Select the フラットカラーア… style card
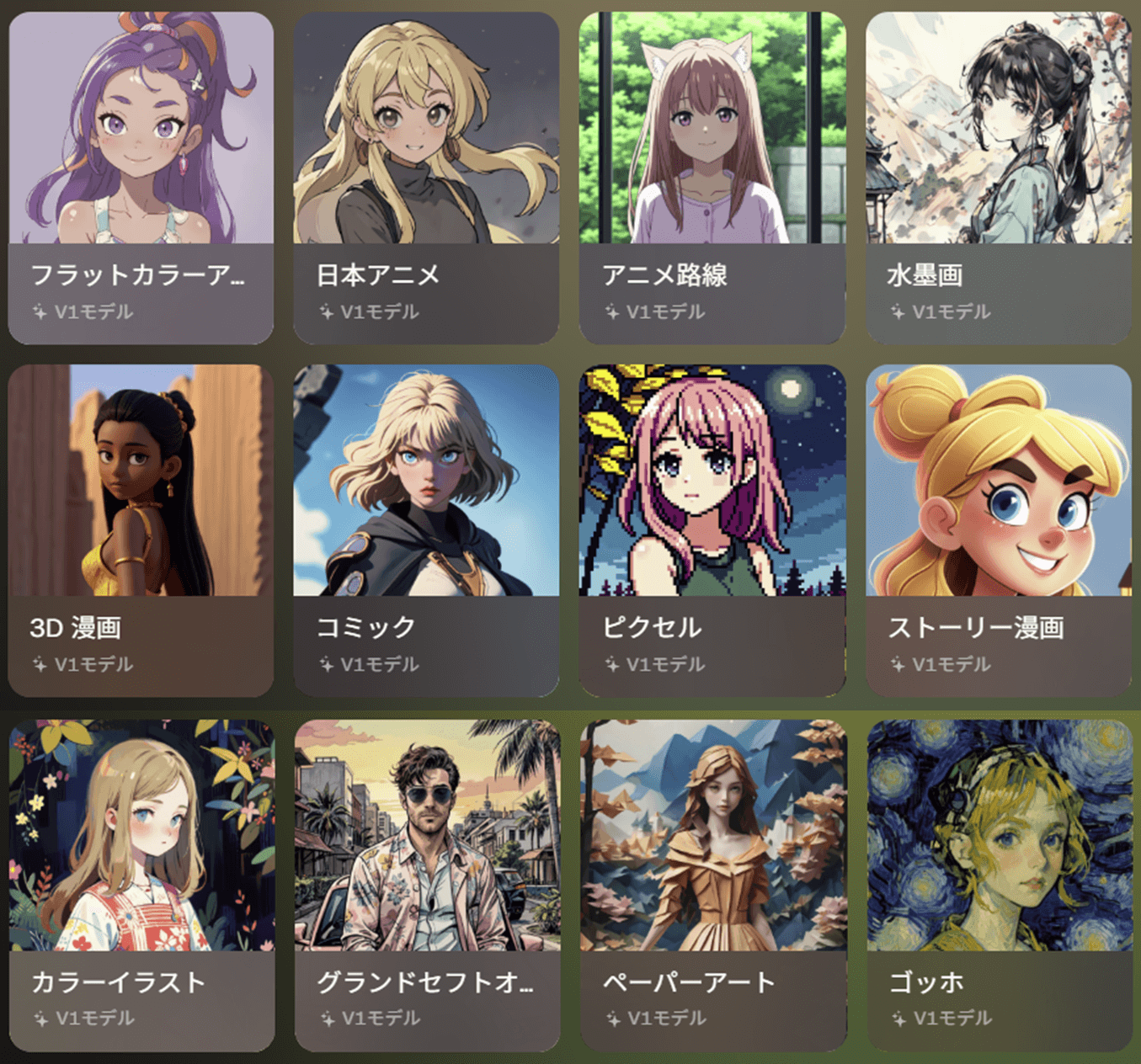This screenshot has width=1141, height=1064. tap(141, 178)
